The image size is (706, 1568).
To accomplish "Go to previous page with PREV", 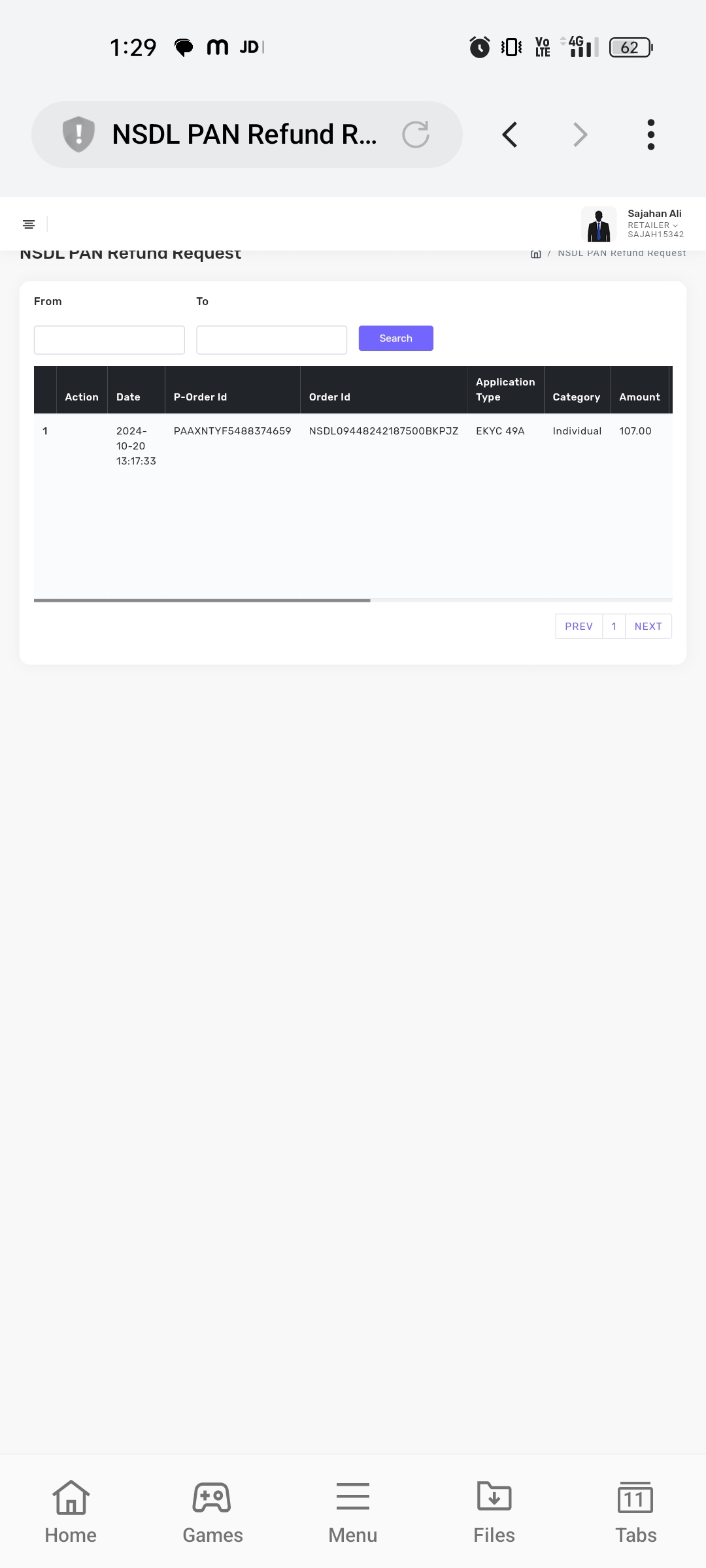I will click(x=579, y=626).
